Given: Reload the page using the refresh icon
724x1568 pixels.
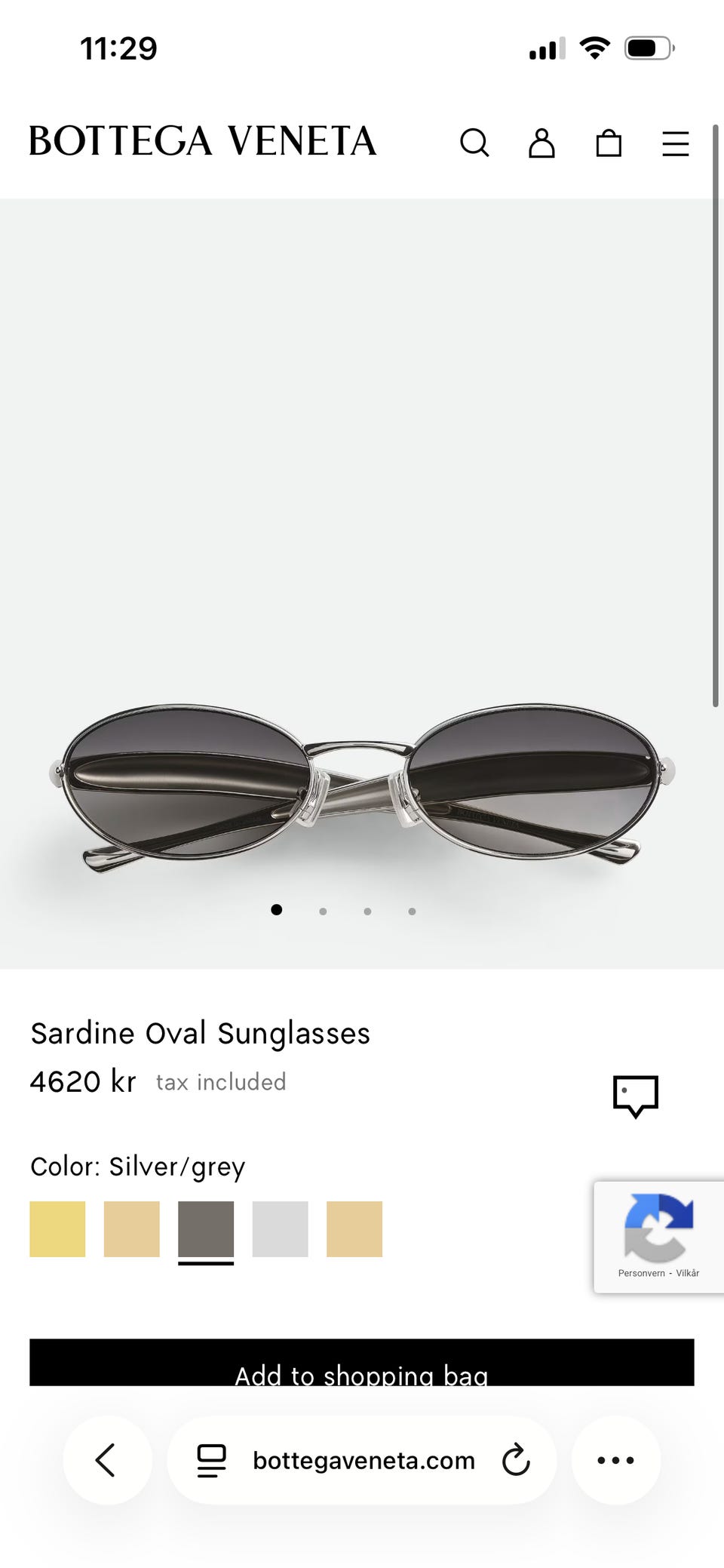Looking at the screenshot, I should 516,1459.
